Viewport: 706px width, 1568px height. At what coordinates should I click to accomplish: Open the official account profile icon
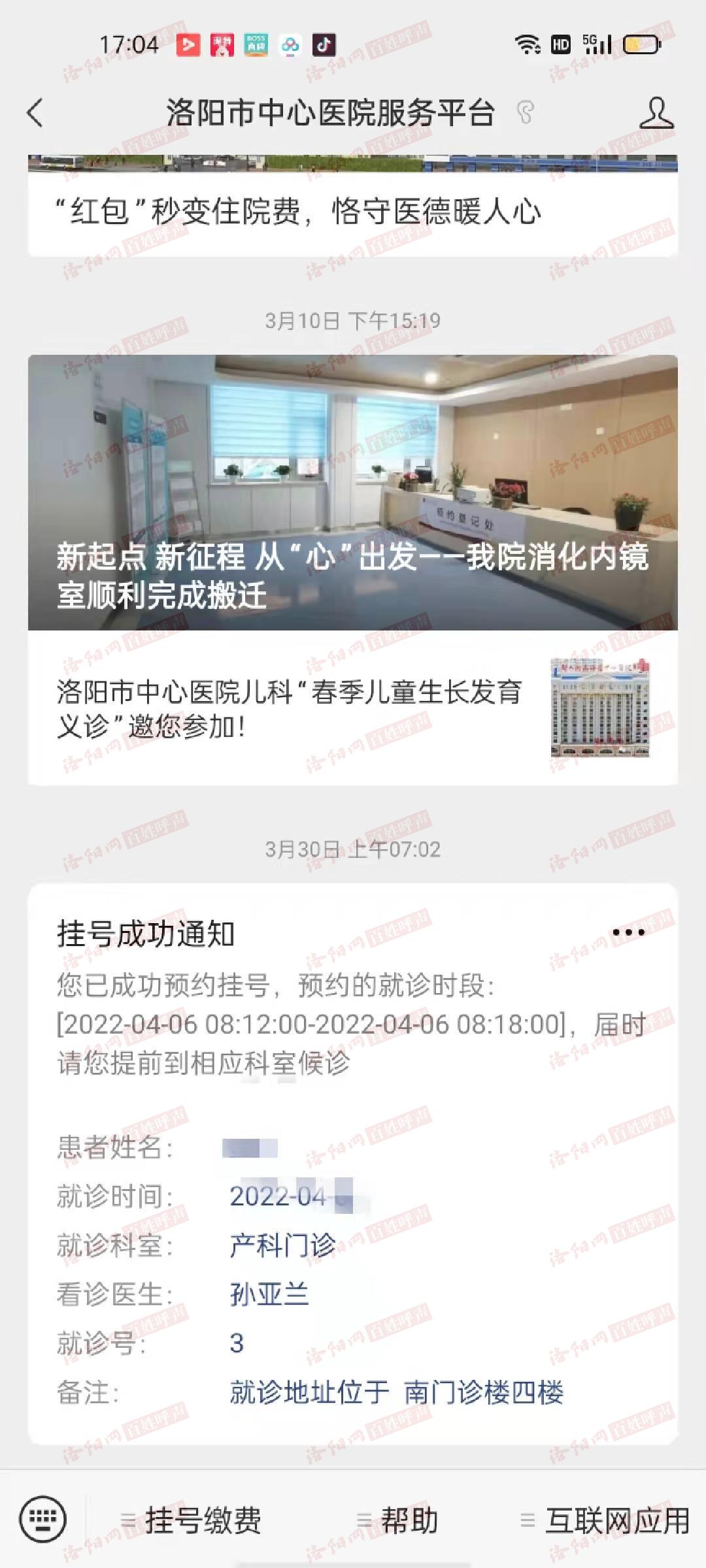pyautogui.click(x=656, y=113)
